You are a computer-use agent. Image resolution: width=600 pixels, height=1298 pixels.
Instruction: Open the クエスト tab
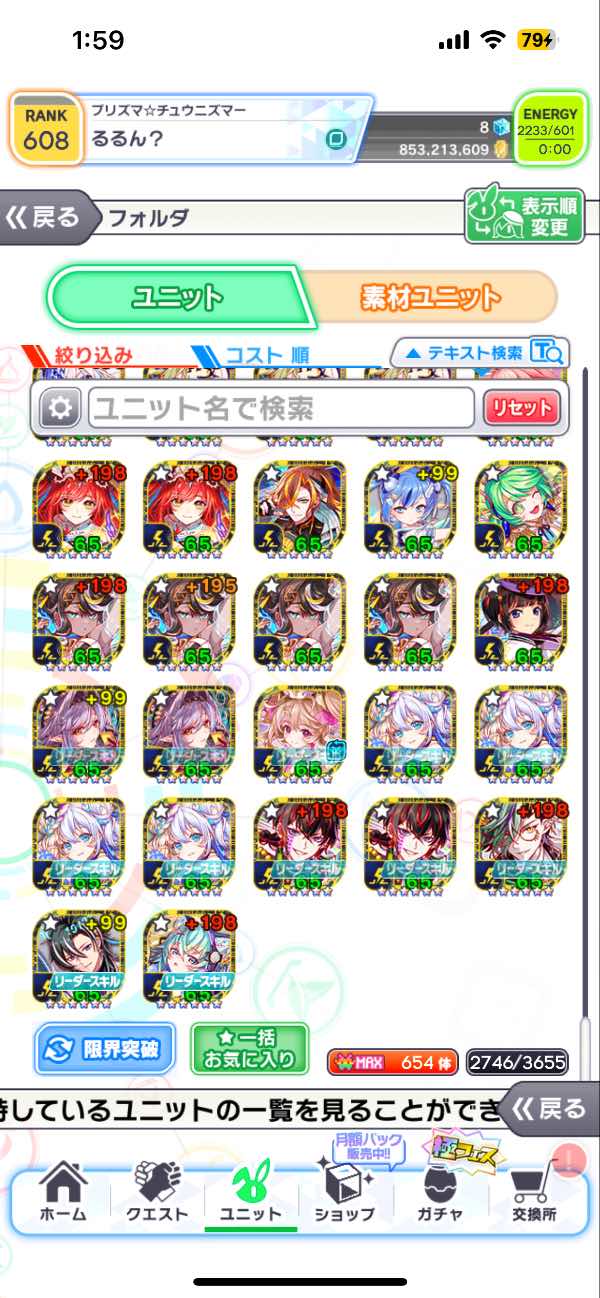[x=157, y=1192]
